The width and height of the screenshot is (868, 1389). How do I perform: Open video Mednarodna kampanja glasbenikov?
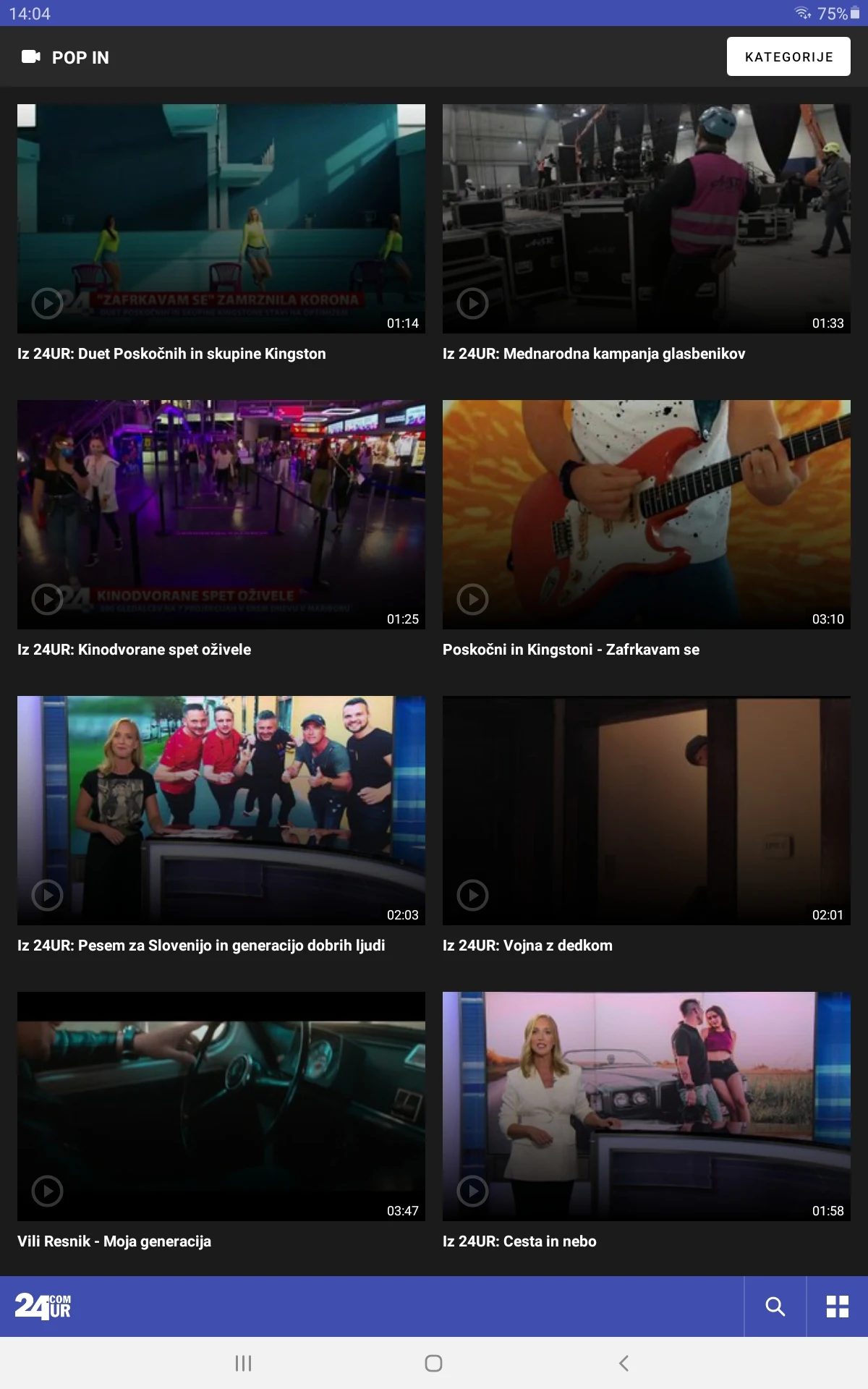[x=646, y=218]
